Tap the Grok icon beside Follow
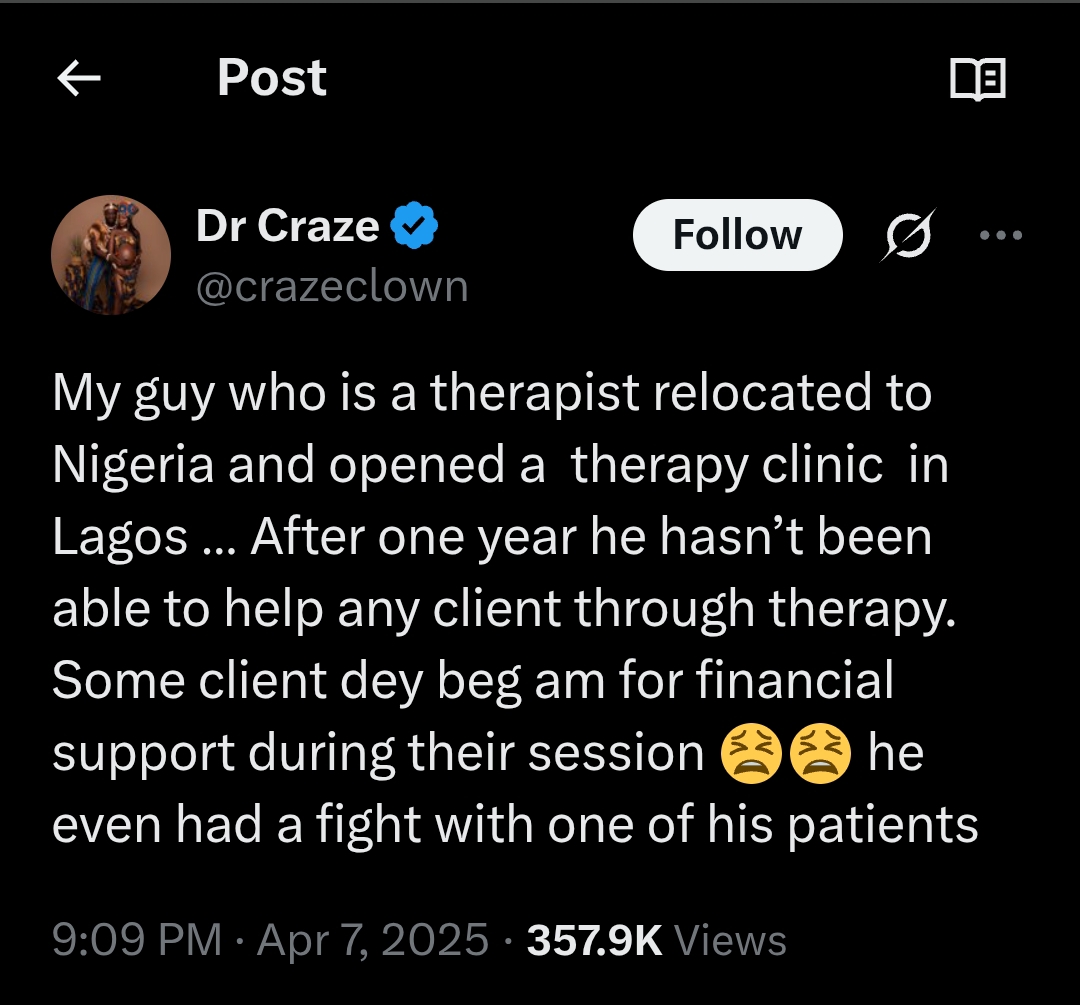 tap(908, 235)
